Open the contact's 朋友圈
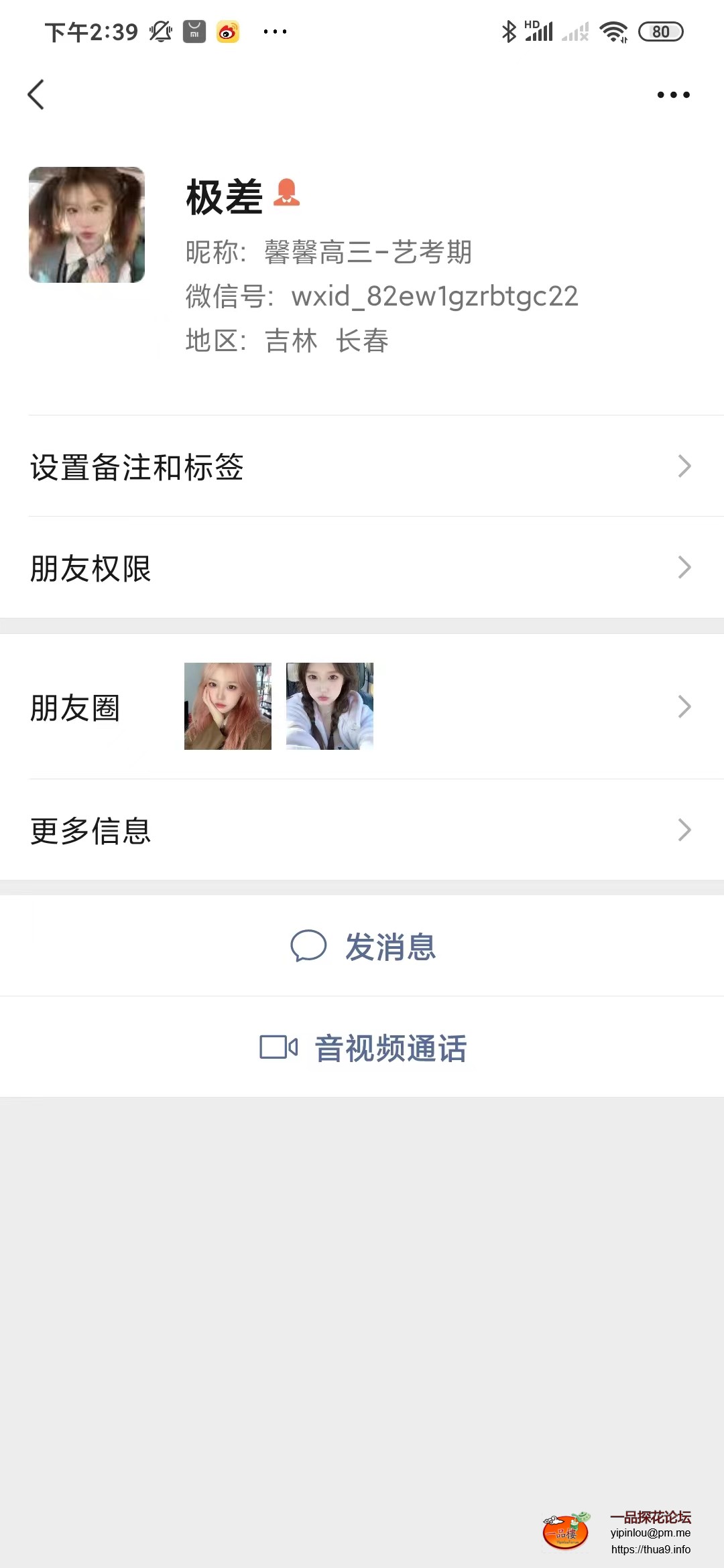The image size is (724, 1568). (362, 707)
